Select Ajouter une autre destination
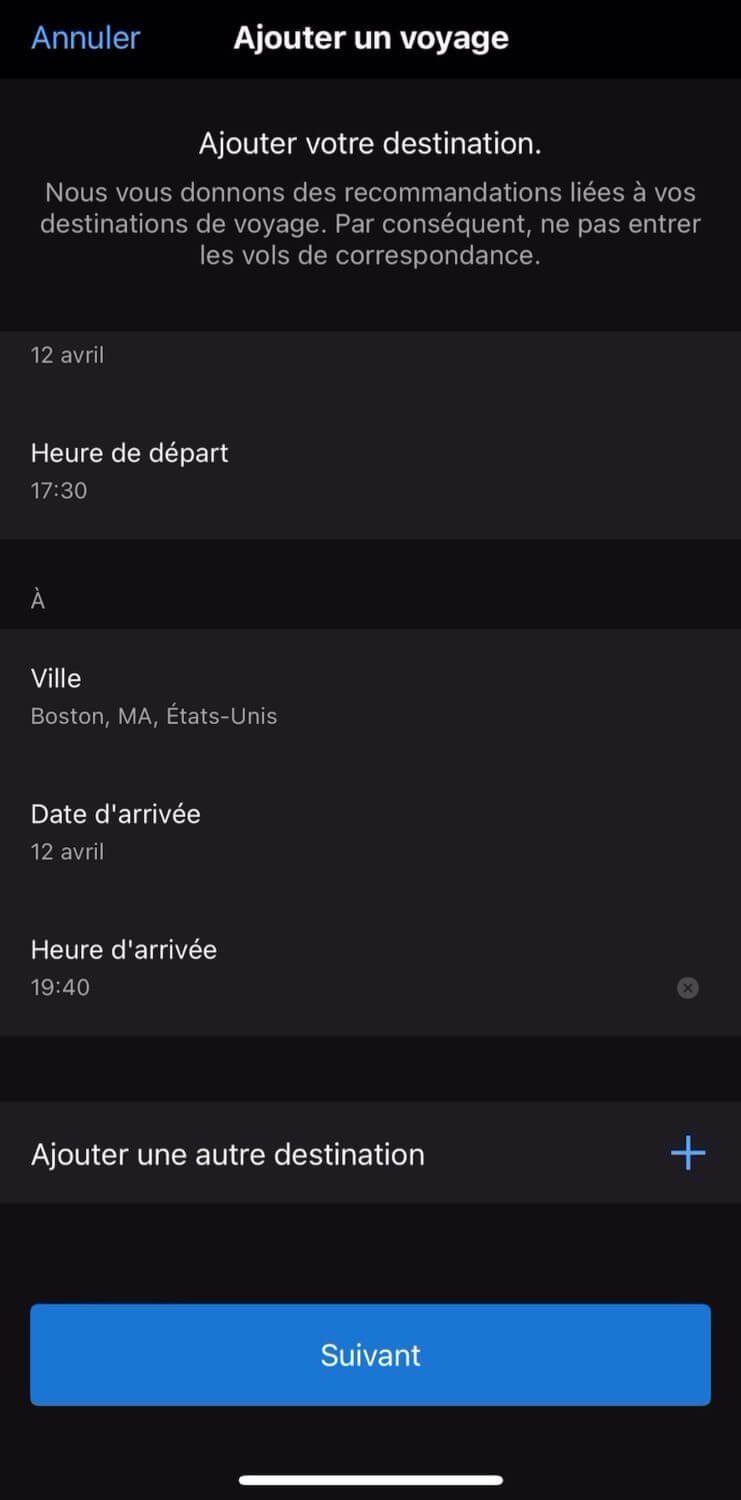The image size is (741, 1500). [370, 1153]
